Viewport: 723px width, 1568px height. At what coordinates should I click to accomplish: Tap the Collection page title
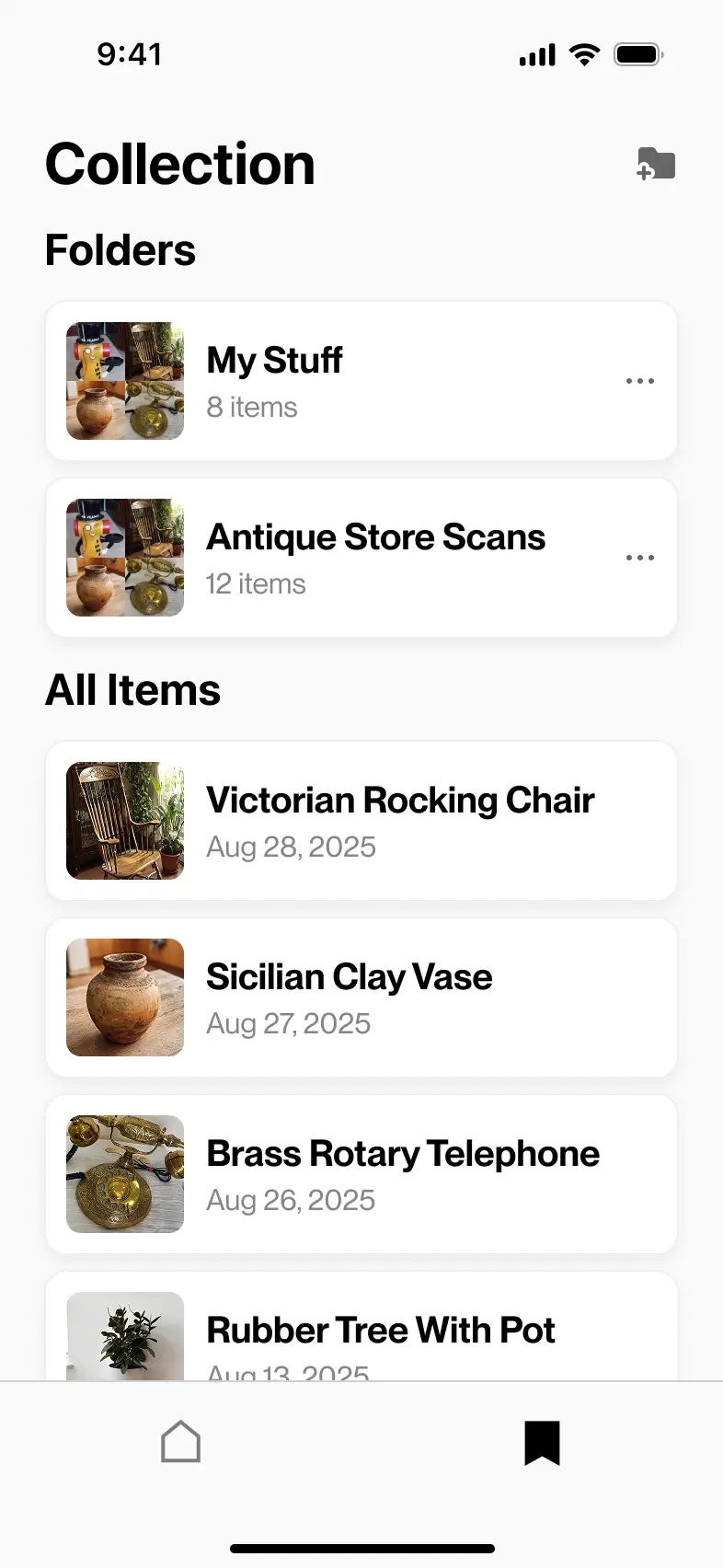click(180, 163)
